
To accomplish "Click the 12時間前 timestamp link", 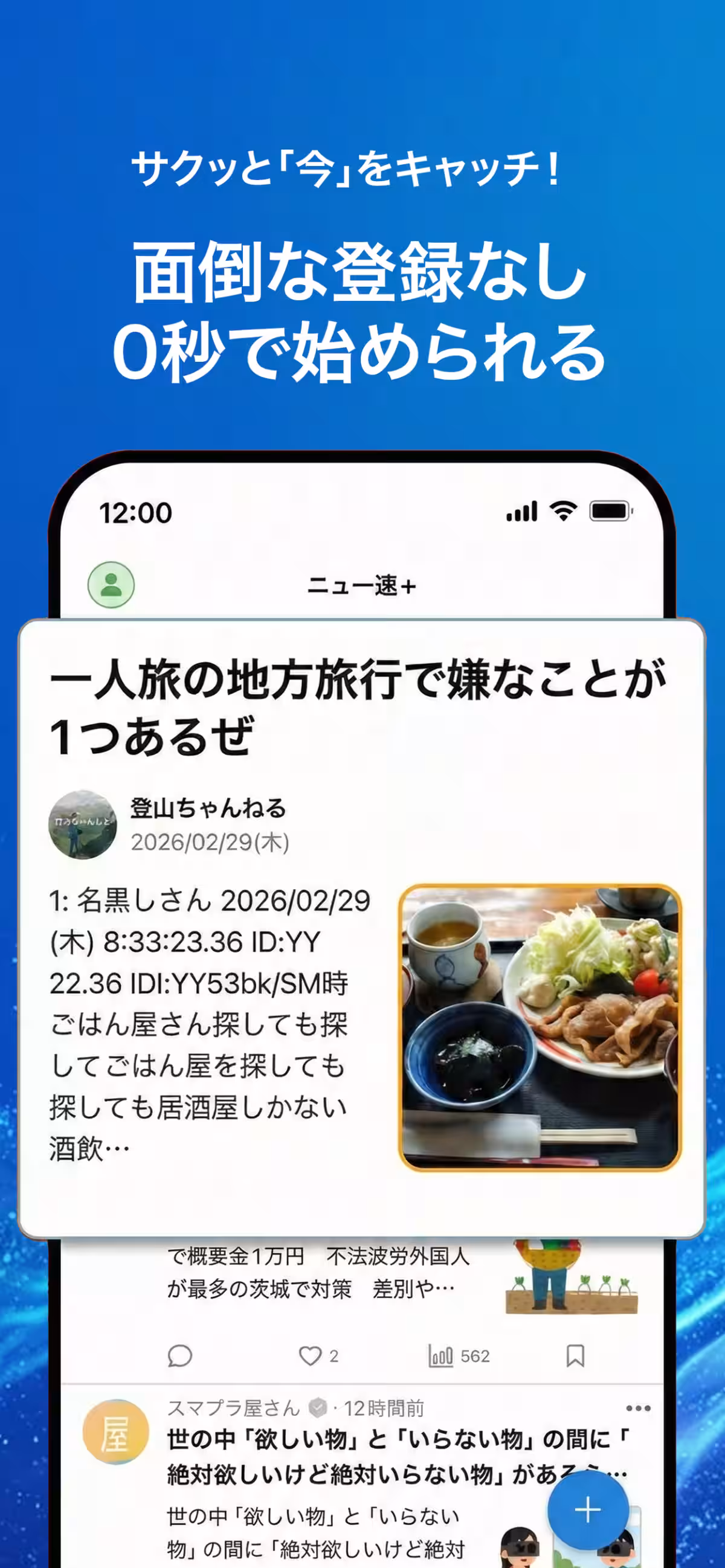I will pyautogui.click(x=384, y=1407).
